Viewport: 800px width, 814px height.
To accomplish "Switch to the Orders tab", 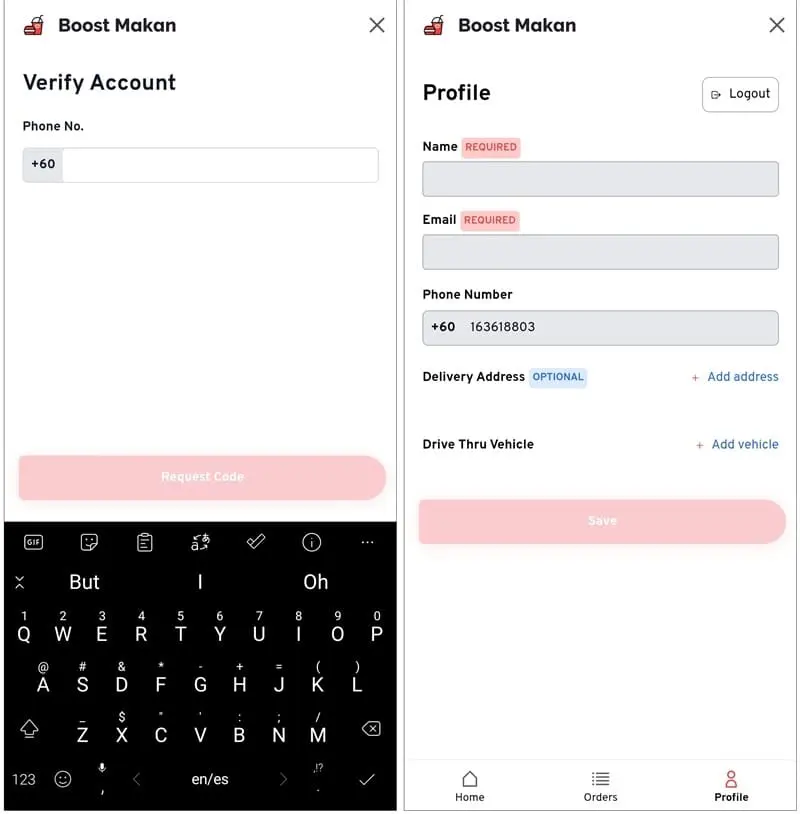I will [600, 786].
